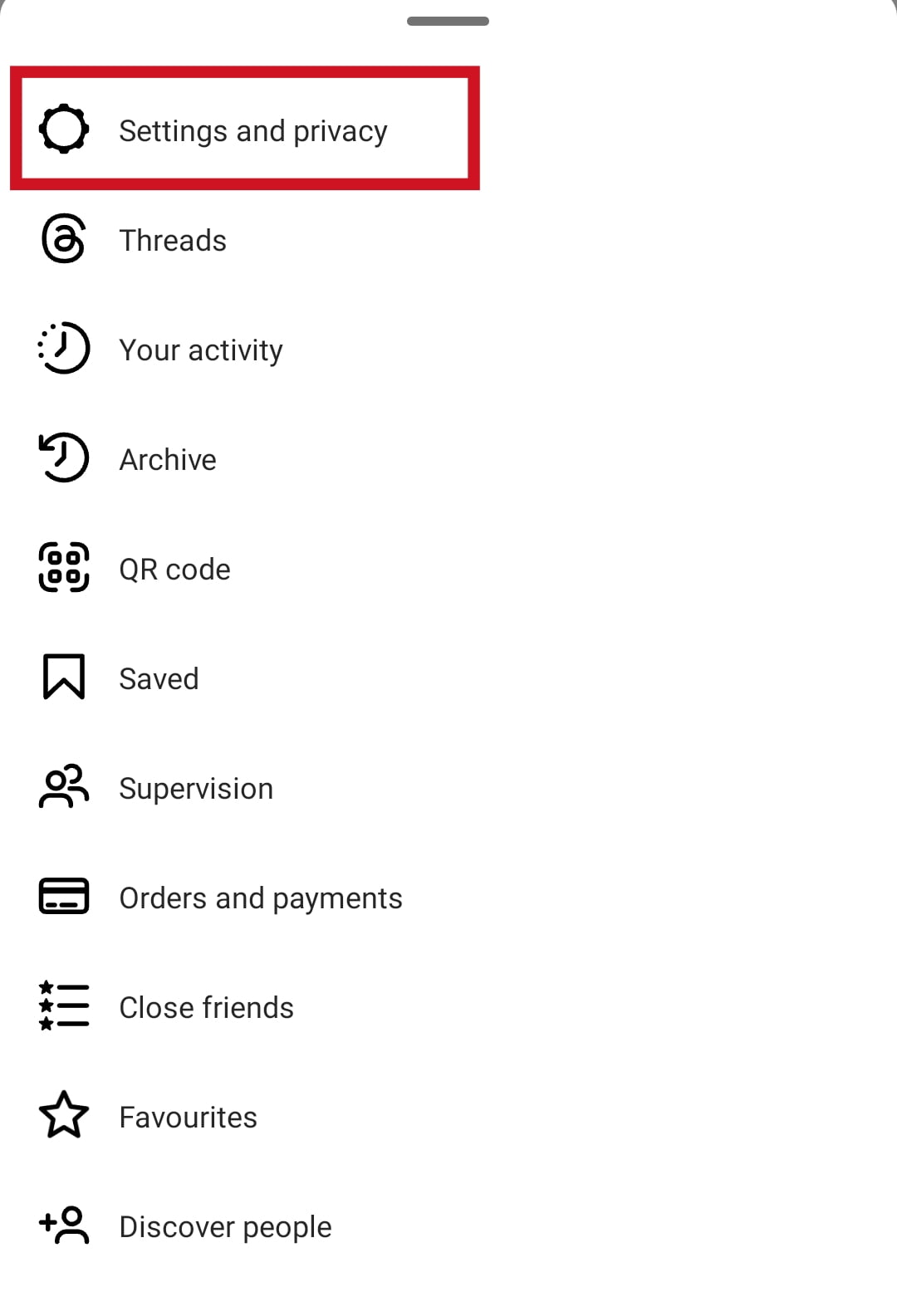Tap the Close friends starred list icon
Image resolution: width=897 pixels, height=1316 pixels.
point(63,1006)
